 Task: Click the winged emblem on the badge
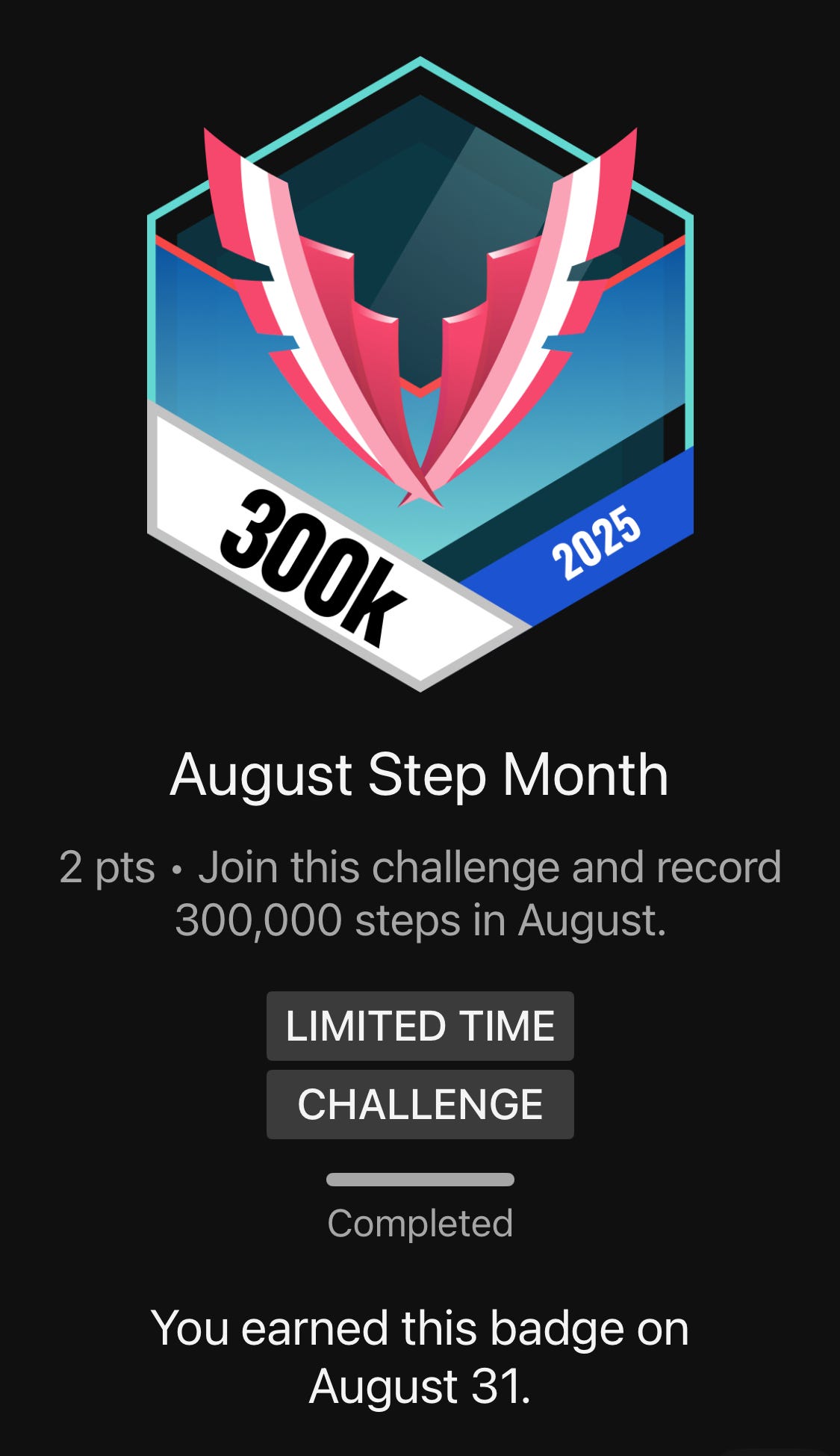click(x=420, y=314)
